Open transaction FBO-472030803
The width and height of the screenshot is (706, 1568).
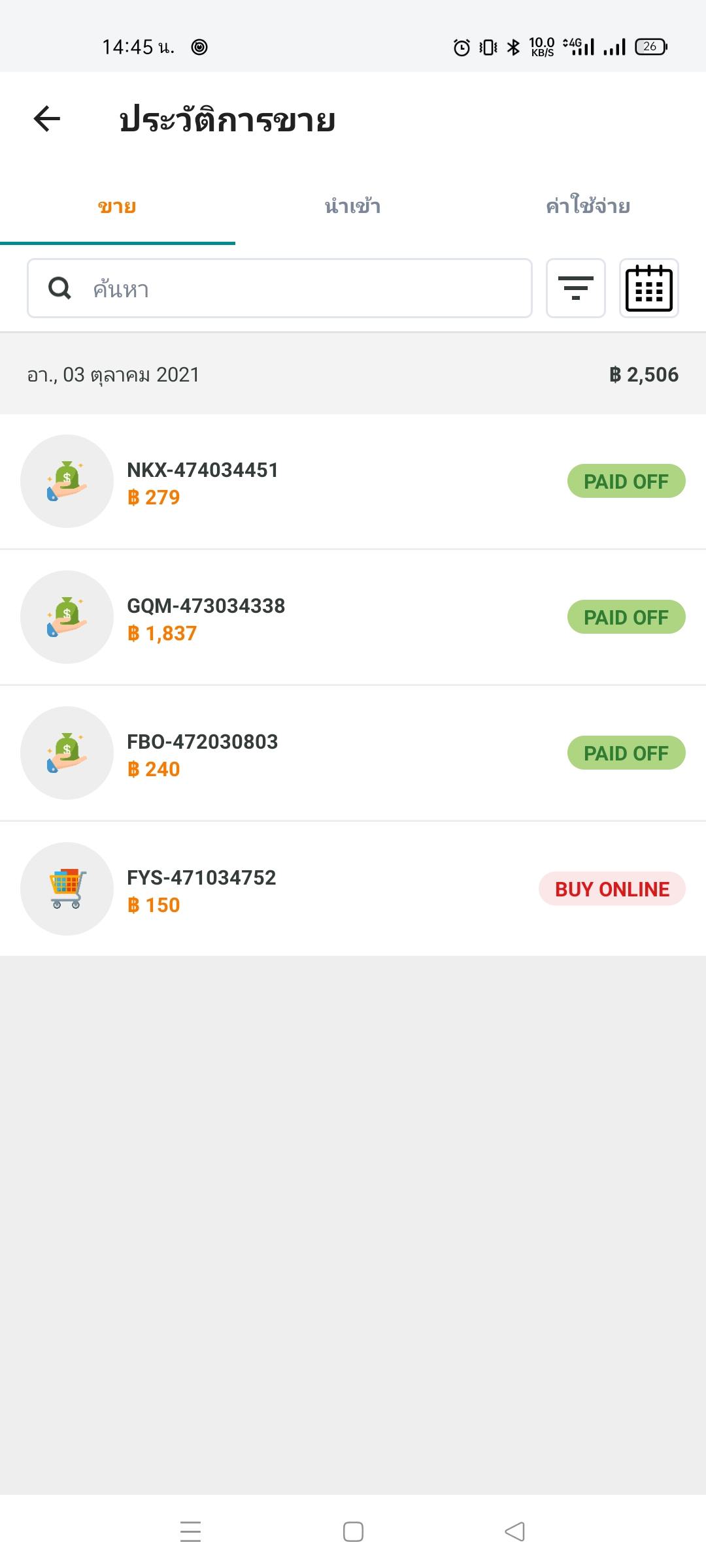pyautogui.click(x=353, y=753)
